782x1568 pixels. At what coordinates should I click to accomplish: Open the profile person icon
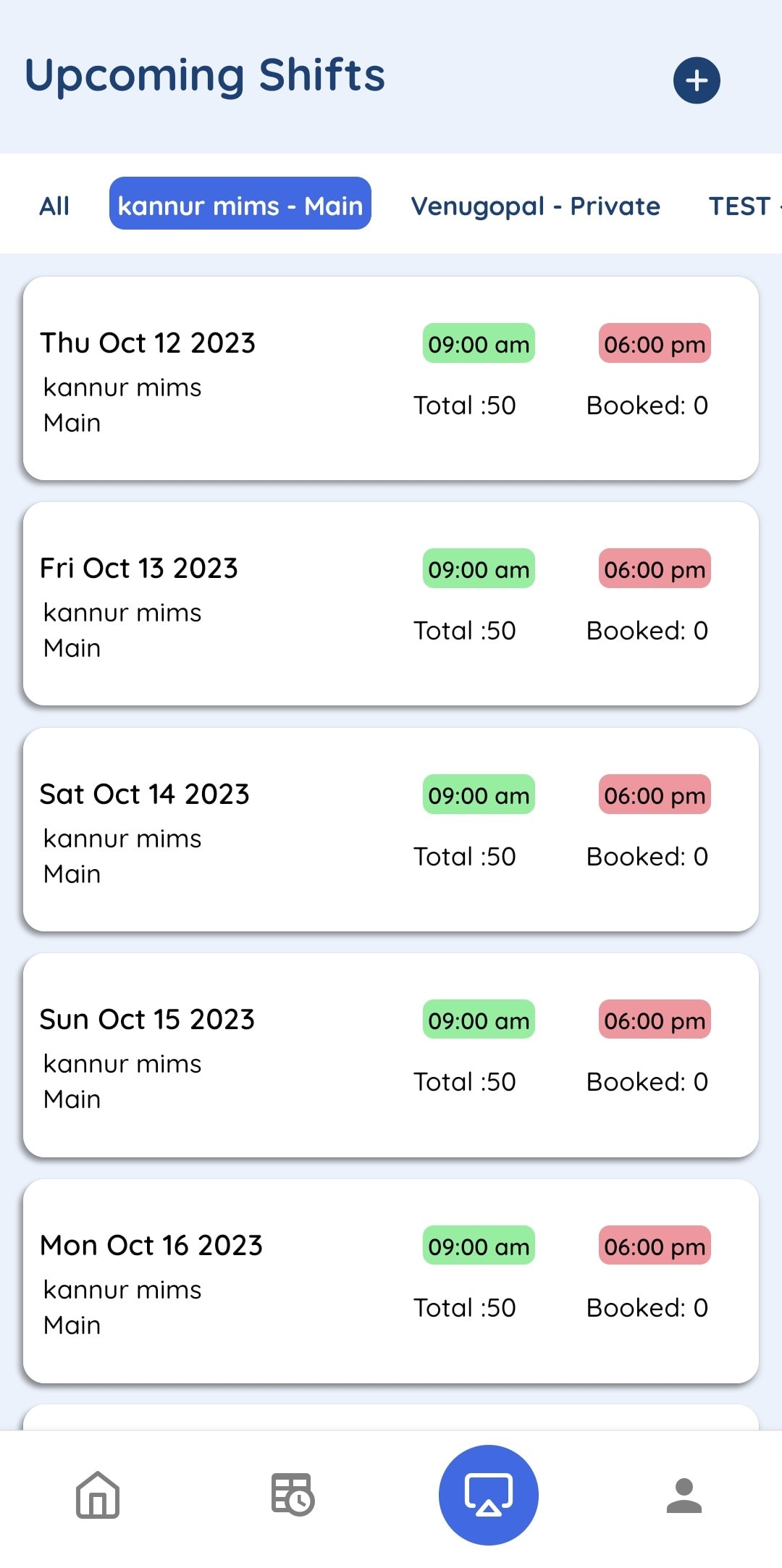coord(684,1498)
